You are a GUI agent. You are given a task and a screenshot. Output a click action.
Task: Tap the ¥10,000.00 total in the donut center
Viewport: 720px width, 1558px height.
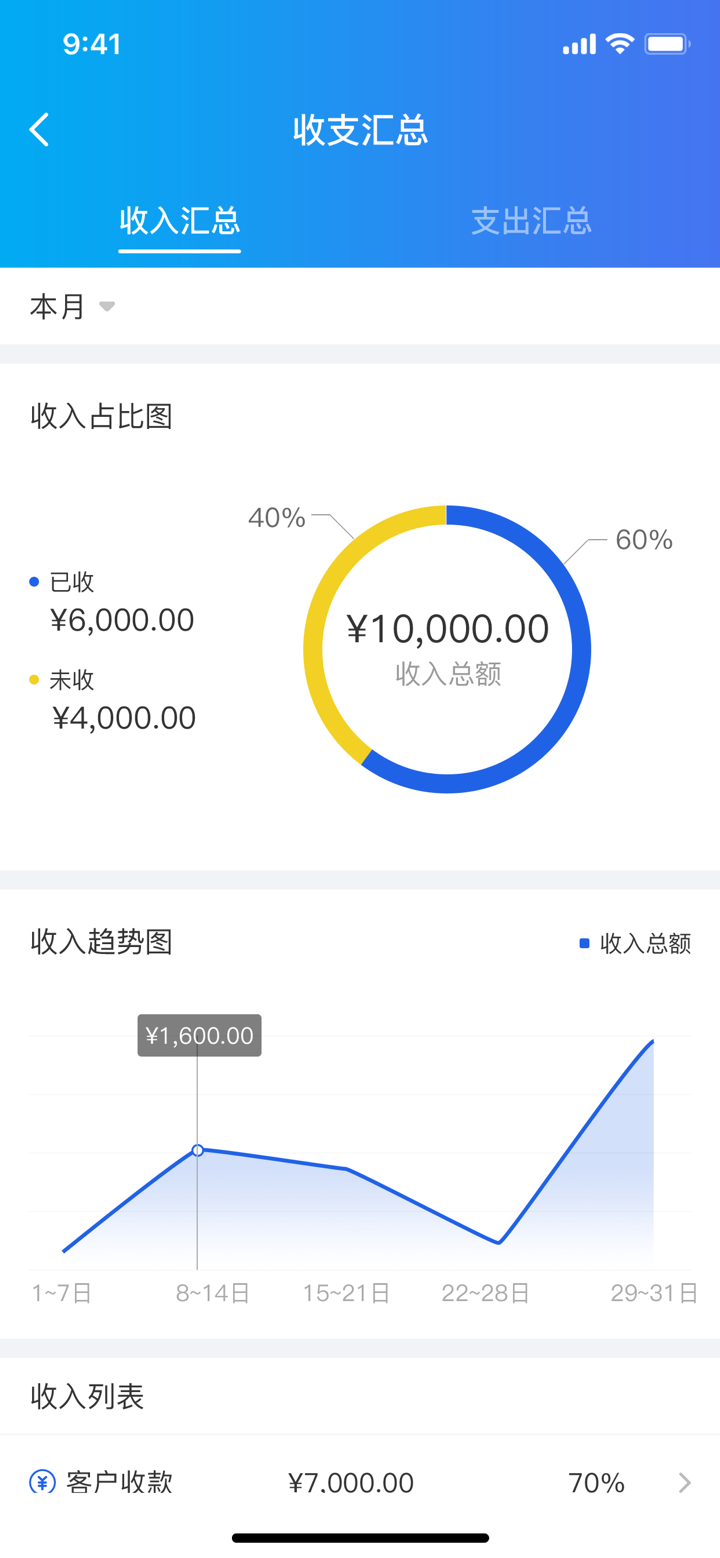(447, 628)
